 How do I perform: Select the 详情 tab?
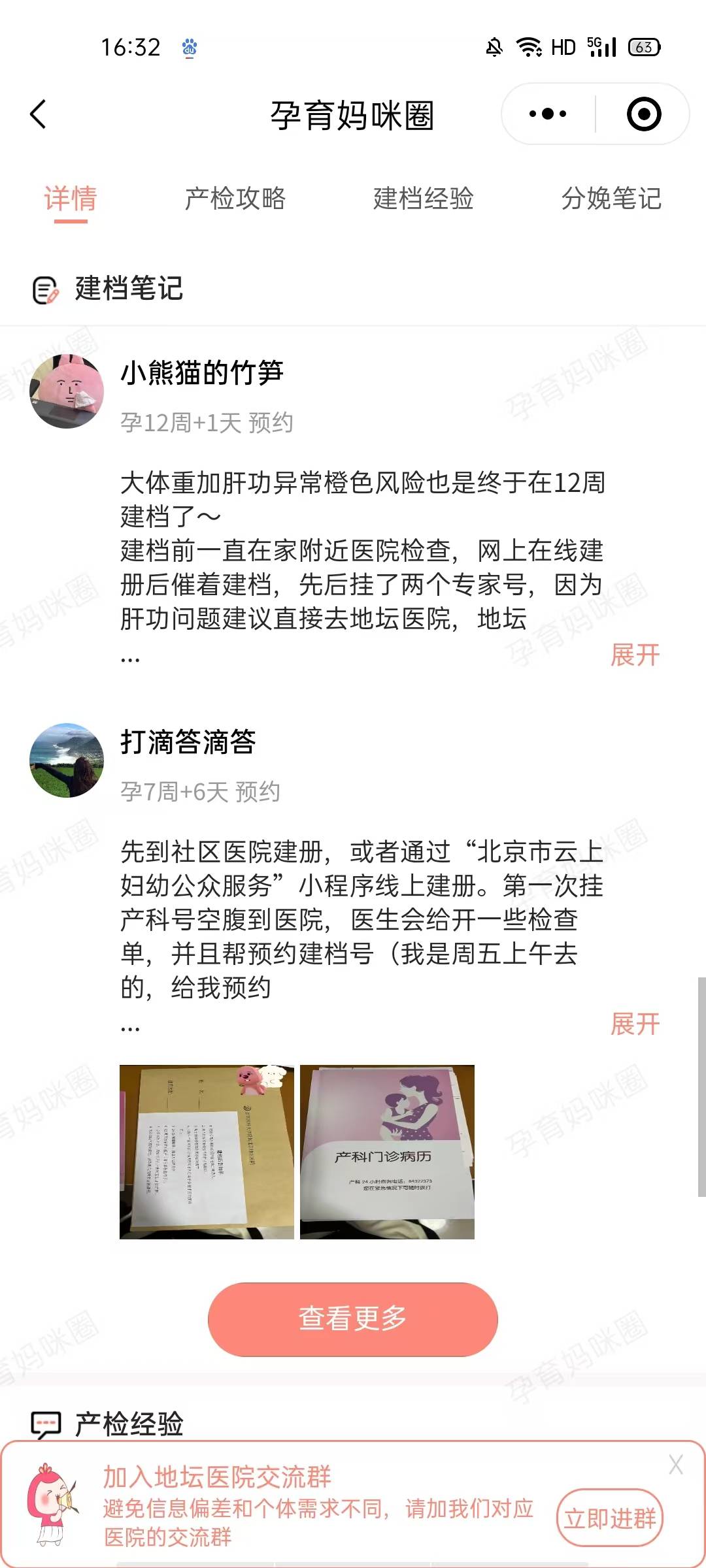tap(71, 199)
